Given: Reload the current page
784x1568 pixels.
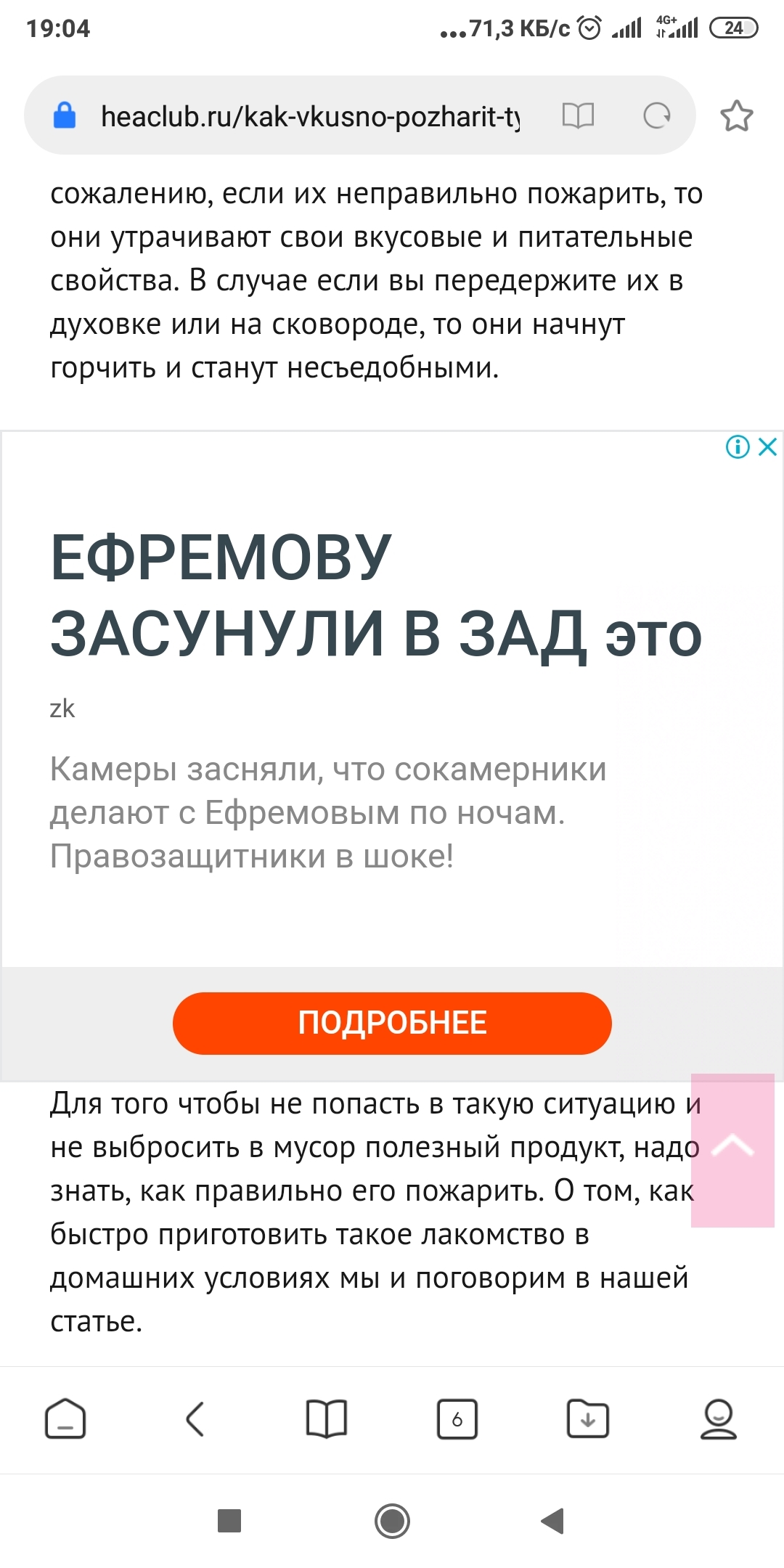Looking at the screenshot, I should (x=657, y=115).
